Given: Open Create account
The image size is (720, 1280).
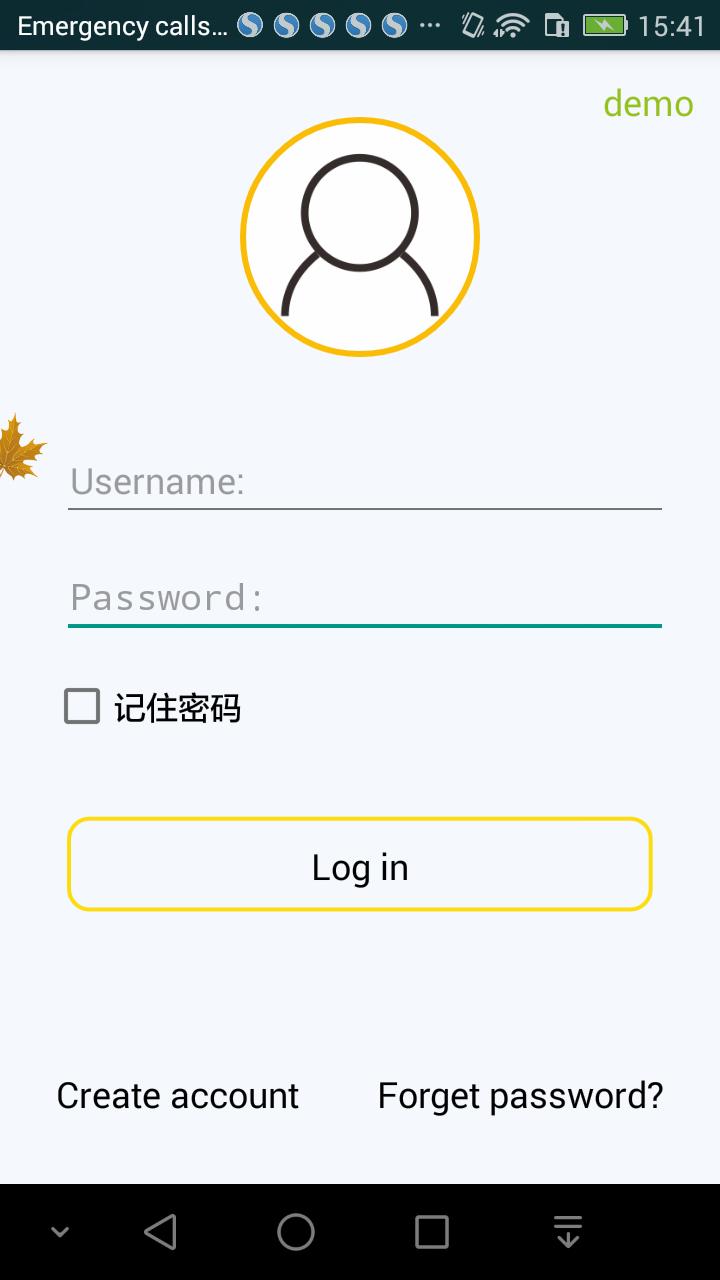Looking at the screenshot, I should coord(178,1096).
